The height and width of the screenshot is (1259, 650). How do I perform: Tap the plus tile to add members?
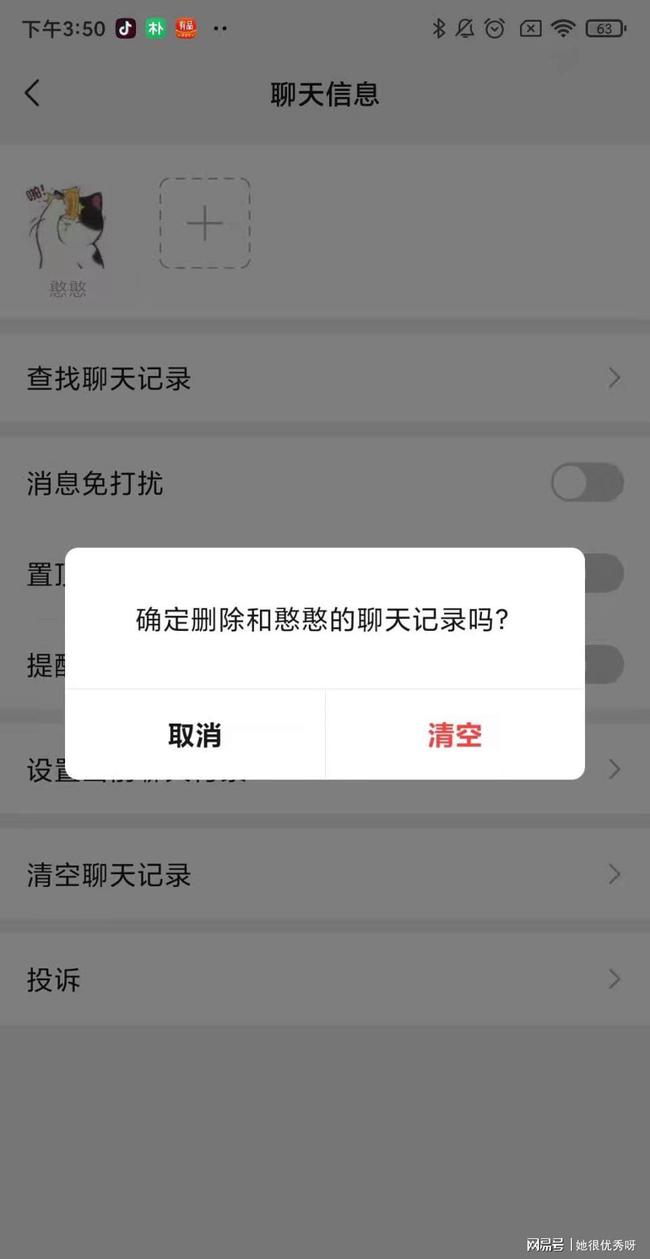(x=204, y=223)
